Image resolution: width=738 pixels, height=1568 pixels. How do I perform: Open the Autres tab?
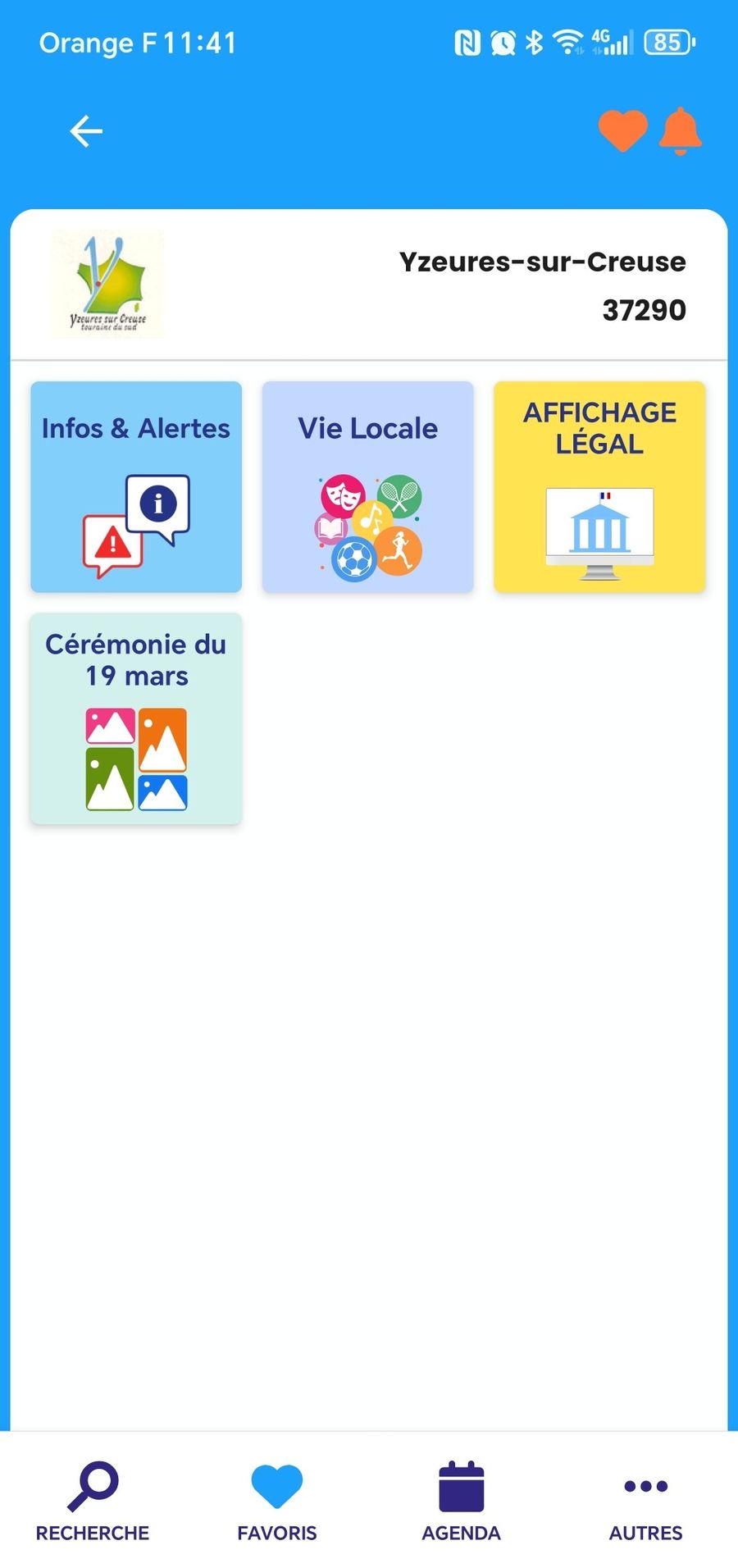coord(645,1501)
